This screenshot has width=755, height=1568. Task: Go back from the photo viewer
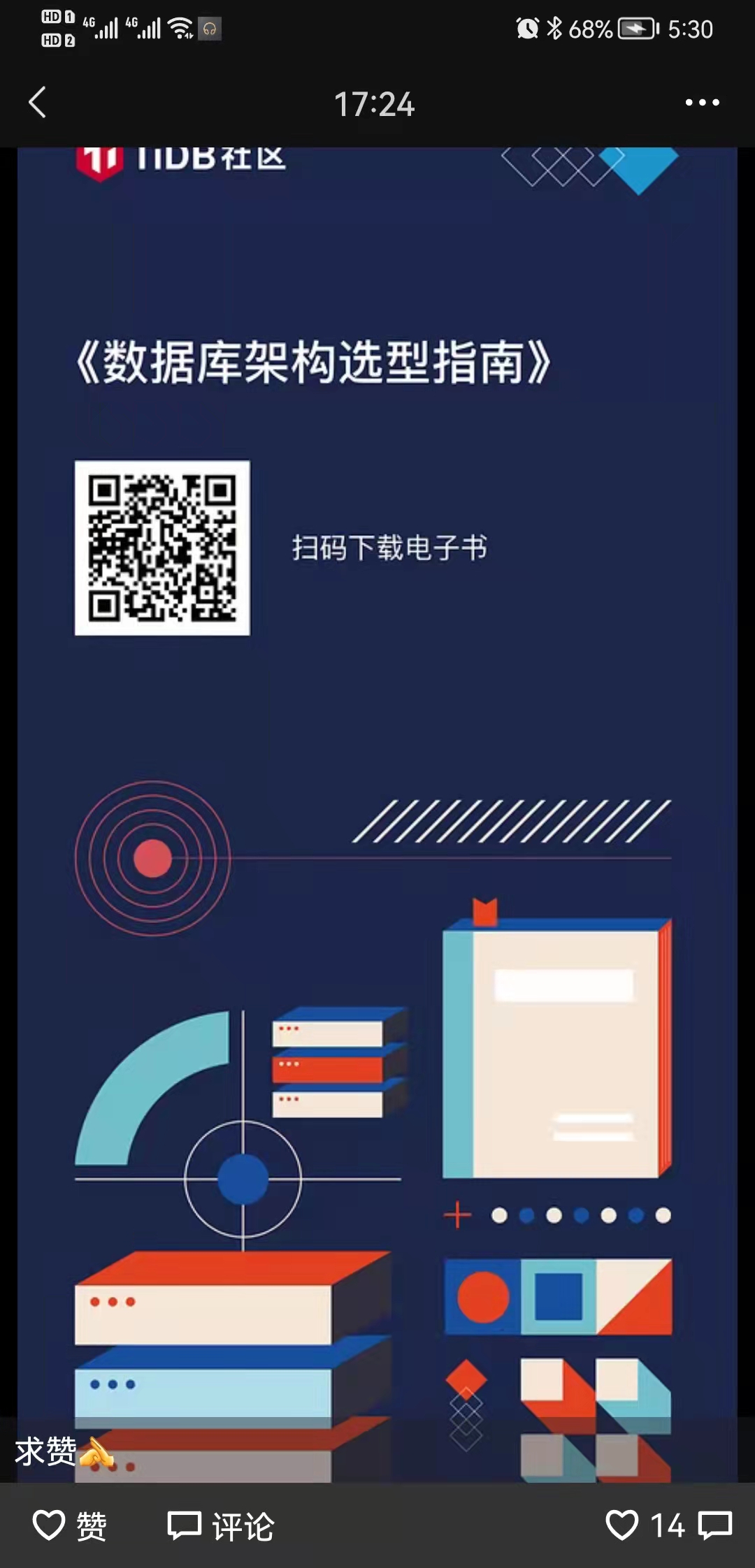pyautogui.click(x=38, y=103)
